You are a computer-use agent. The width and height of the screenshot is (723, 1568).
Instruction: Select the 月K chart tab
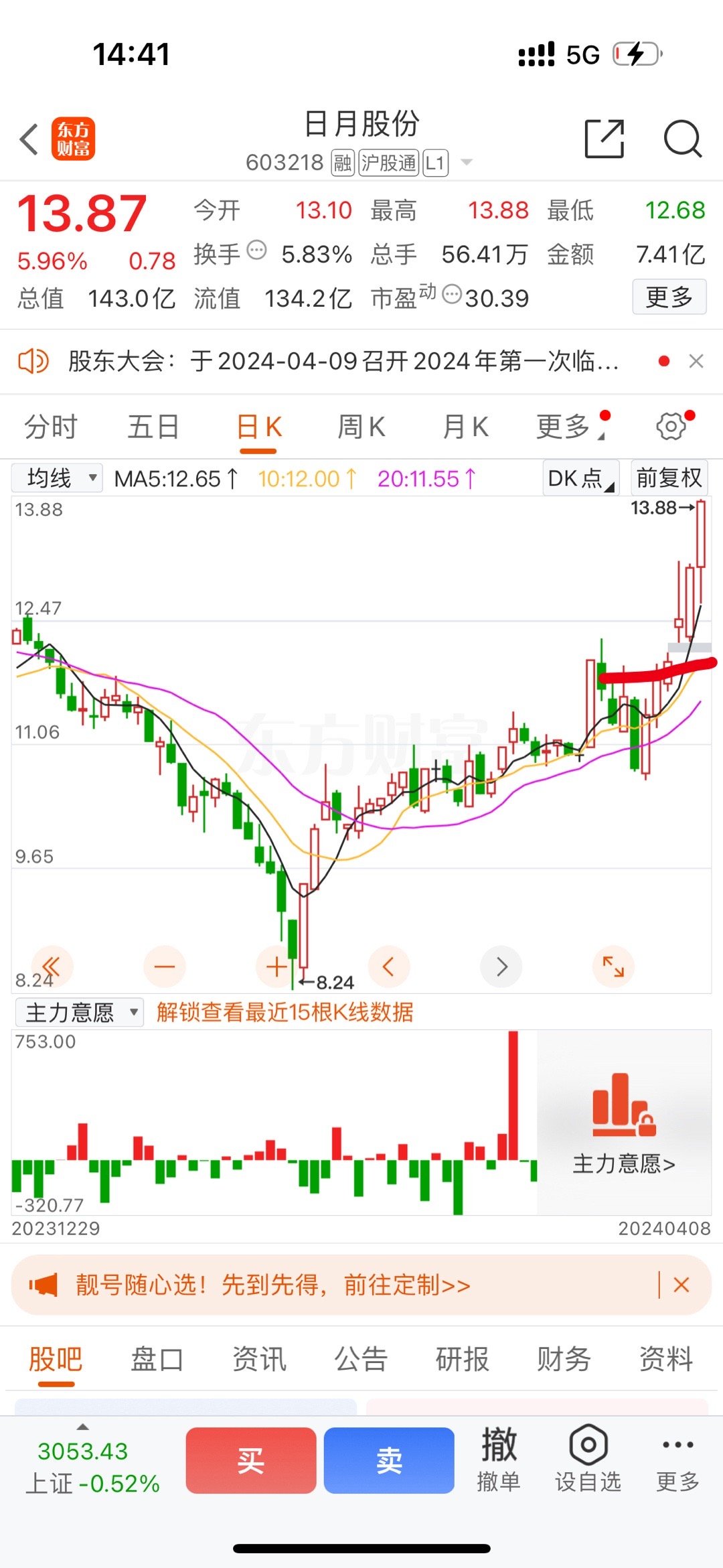pos(465,427)
